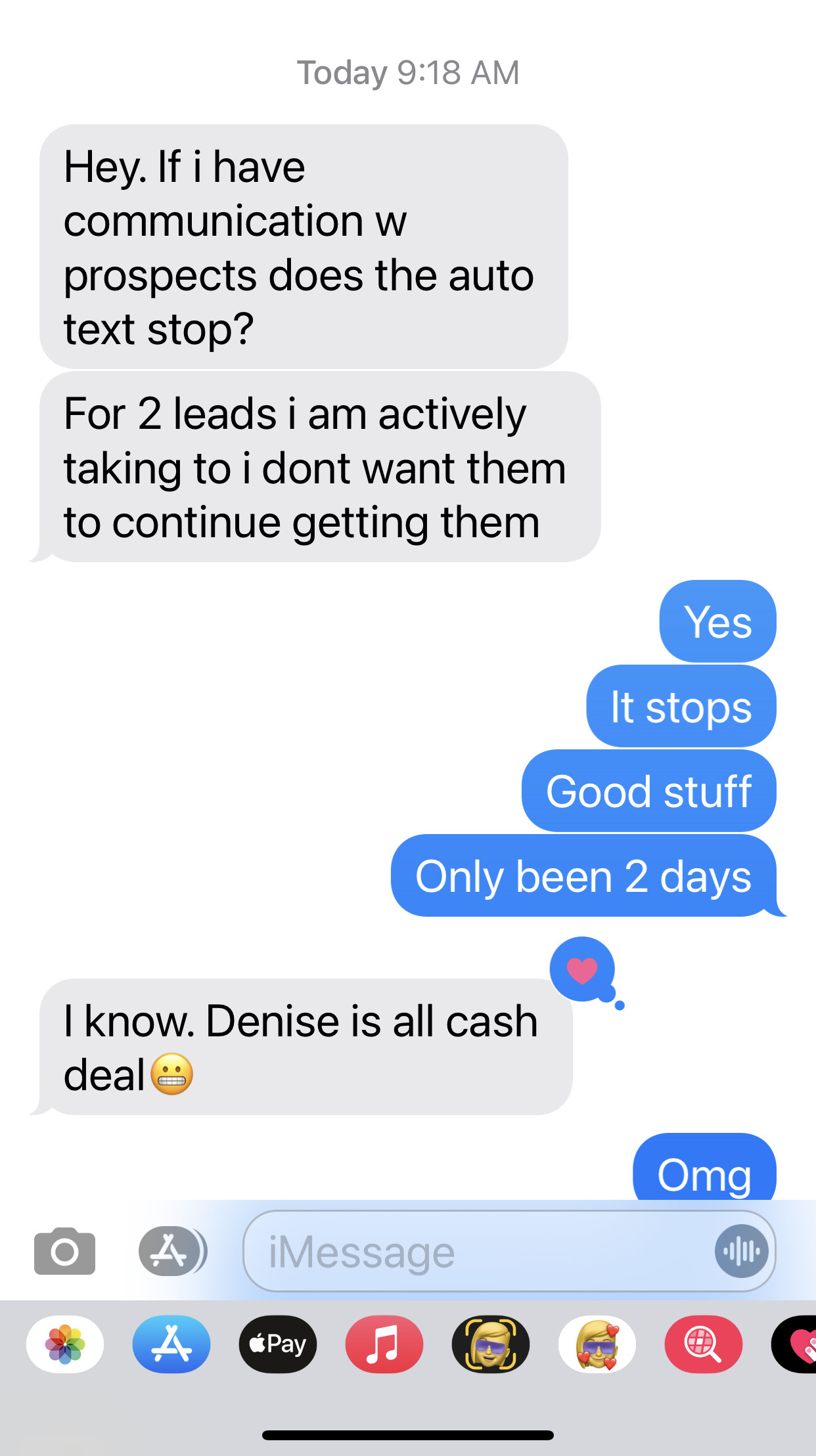
Task: Tap the iMessage text field
Action: (x=473, y=1252)
